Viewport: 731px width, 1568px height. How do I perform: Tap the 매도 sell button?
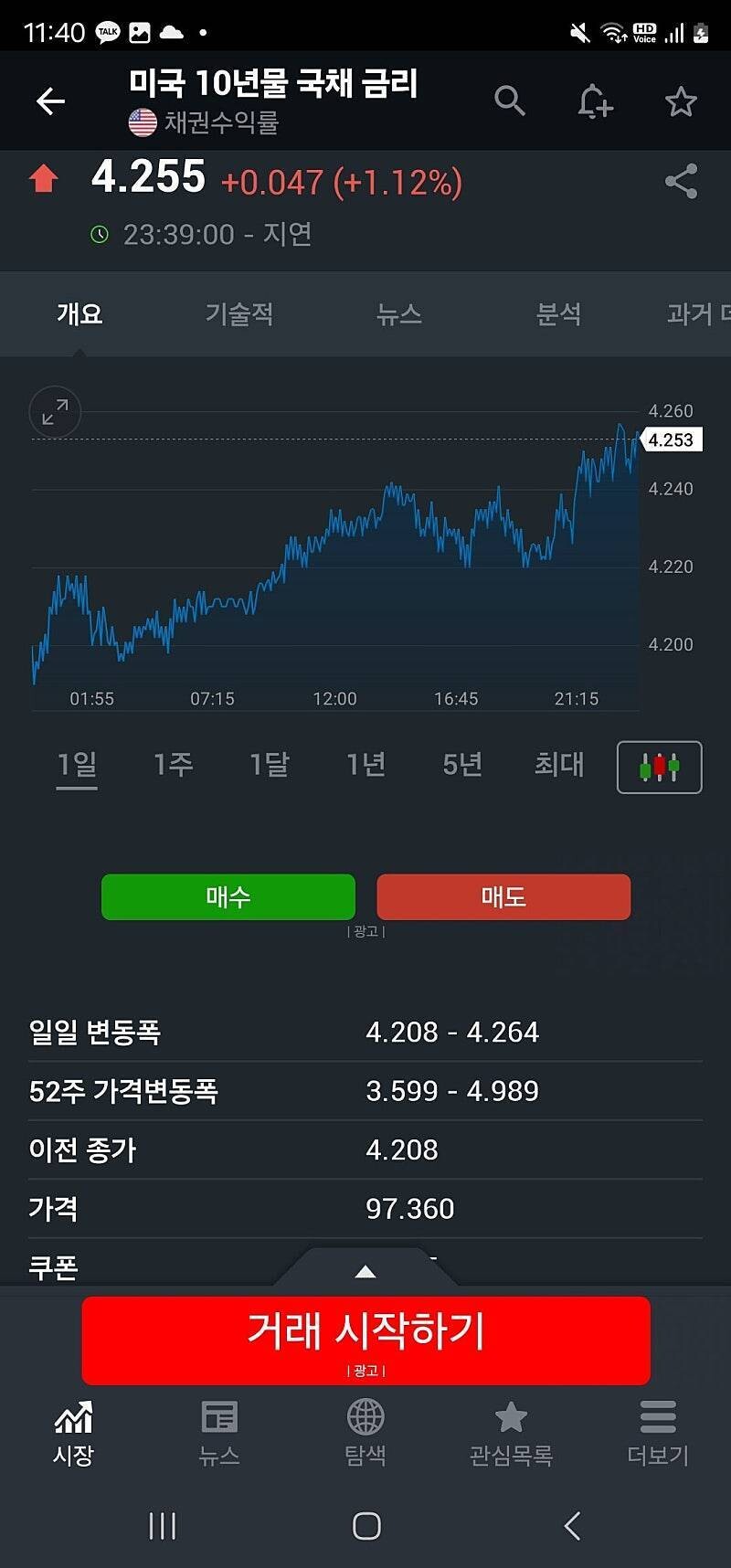point(503,896)
